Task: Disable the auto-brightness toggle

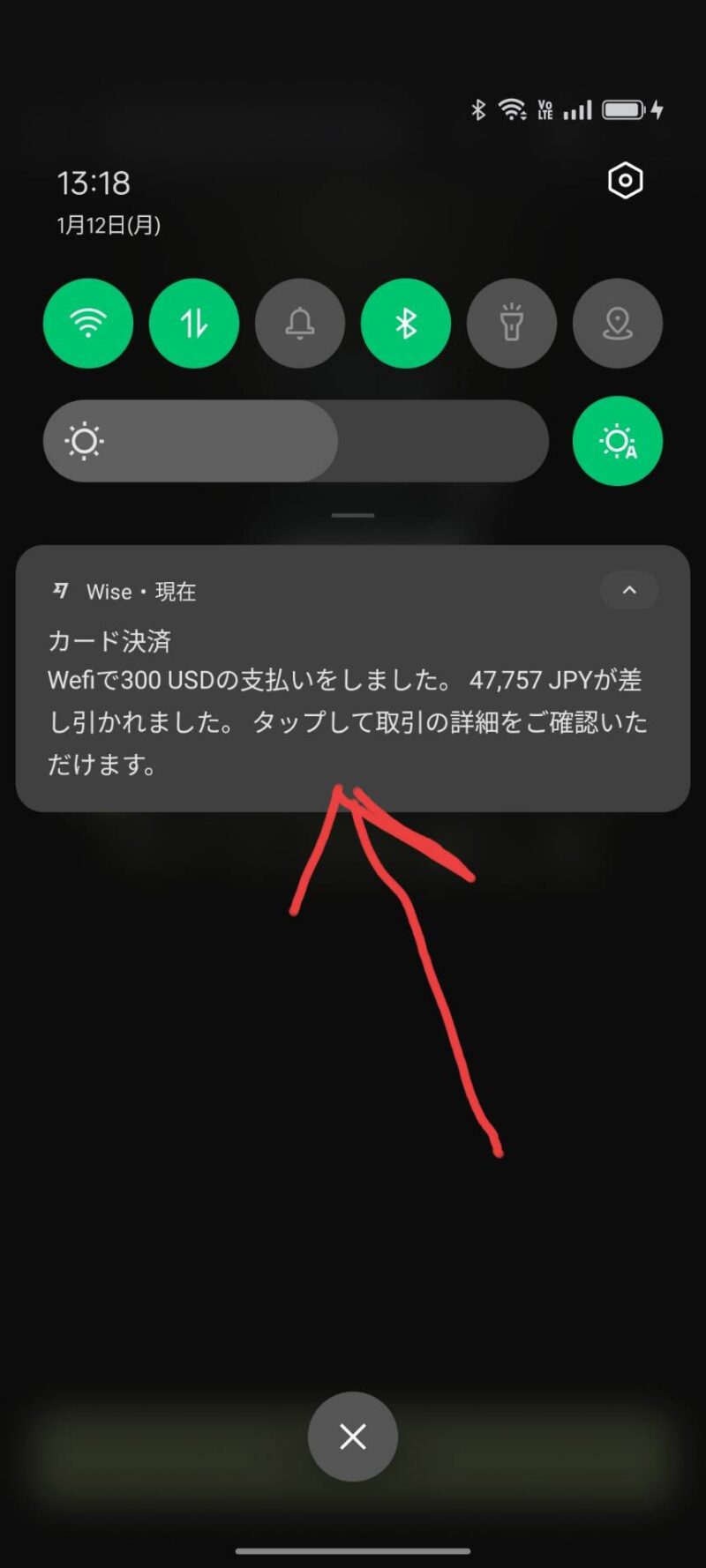Action: pyautogui.click(x=618, y=441)
